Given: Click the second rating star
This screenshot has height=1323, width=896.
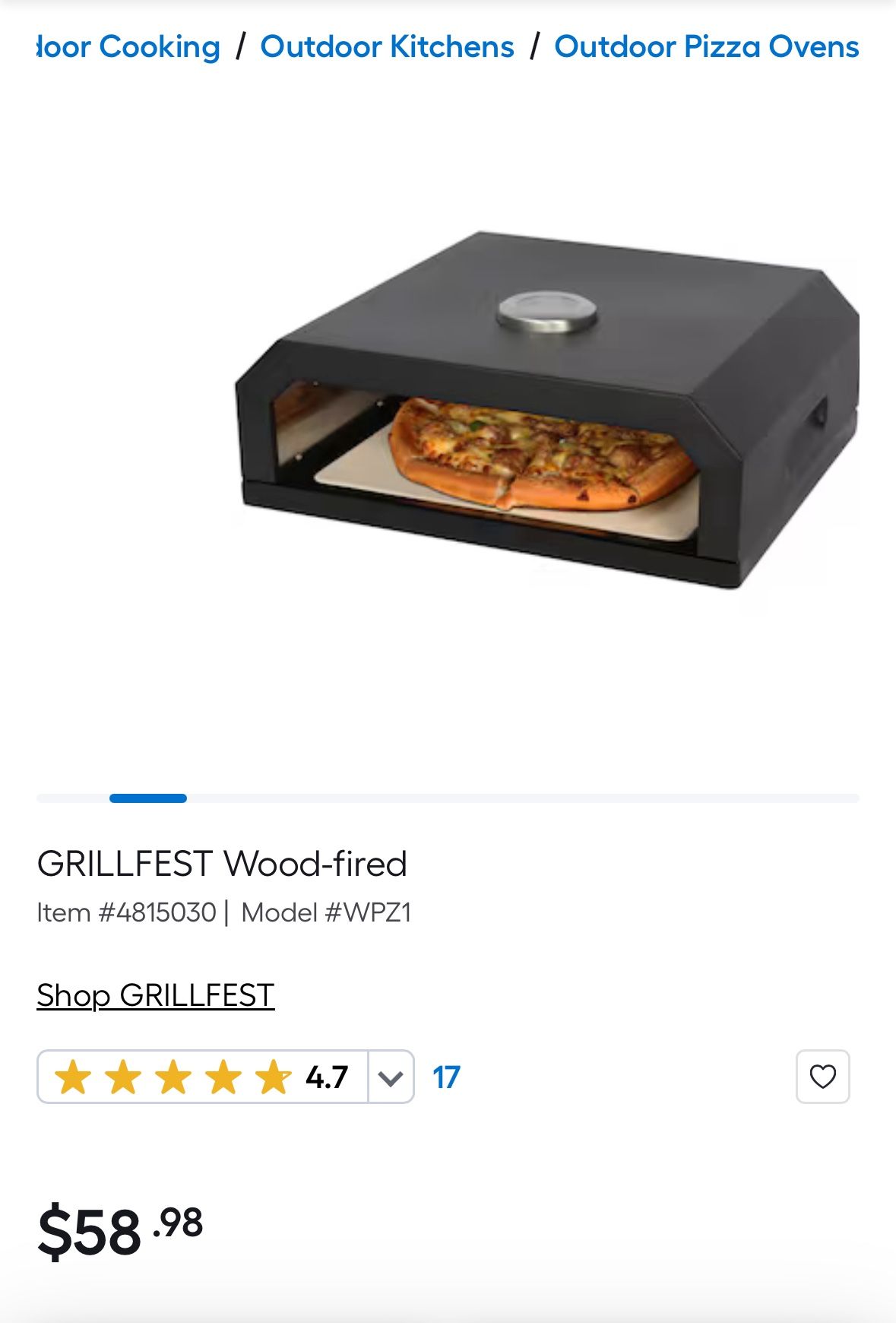Looking at the screenshot, I should tap(125, 1077).
